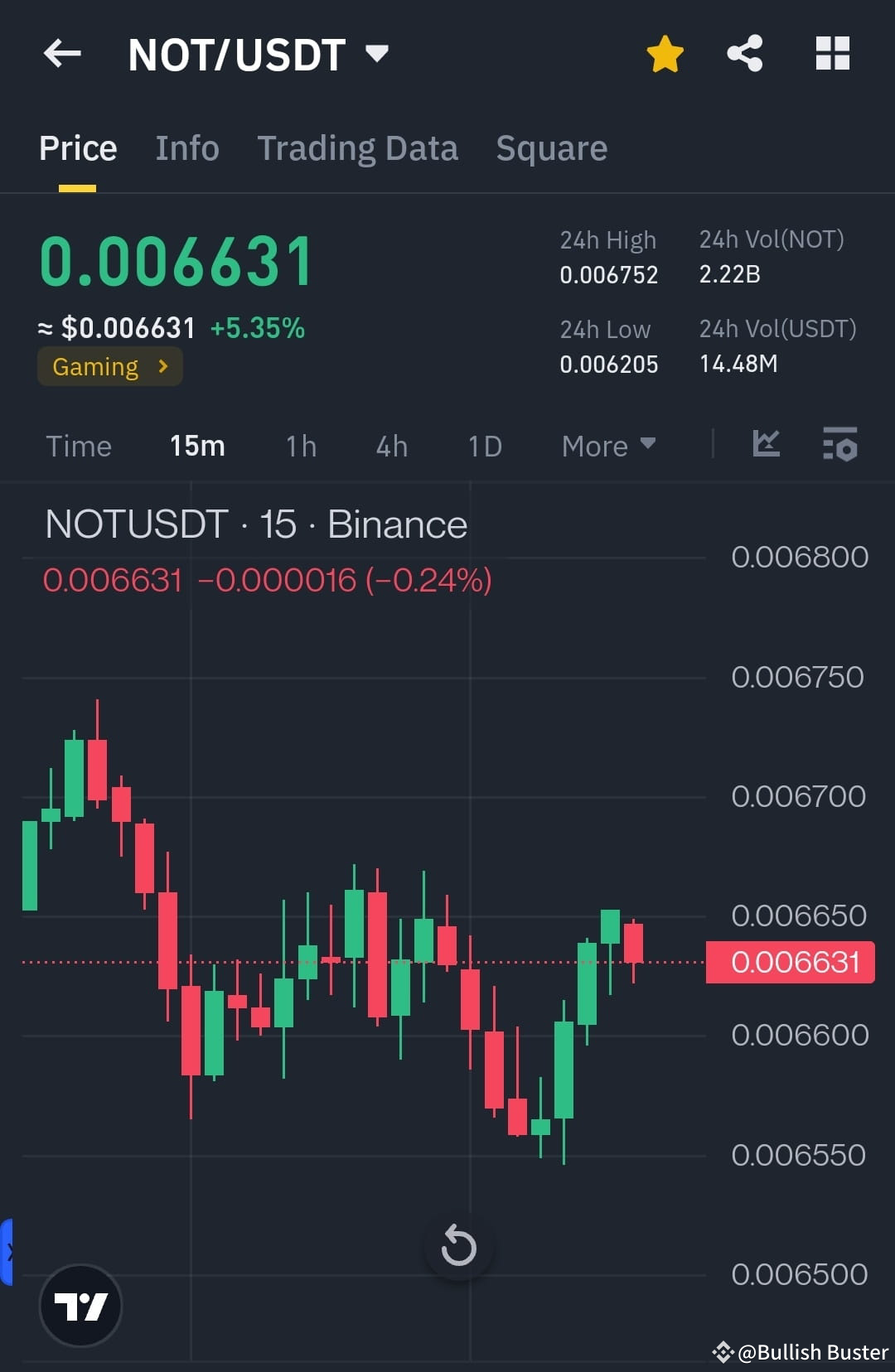Screen dimensions: 895x1372
Task: Select the 1h timeframe
Action: 300,446
